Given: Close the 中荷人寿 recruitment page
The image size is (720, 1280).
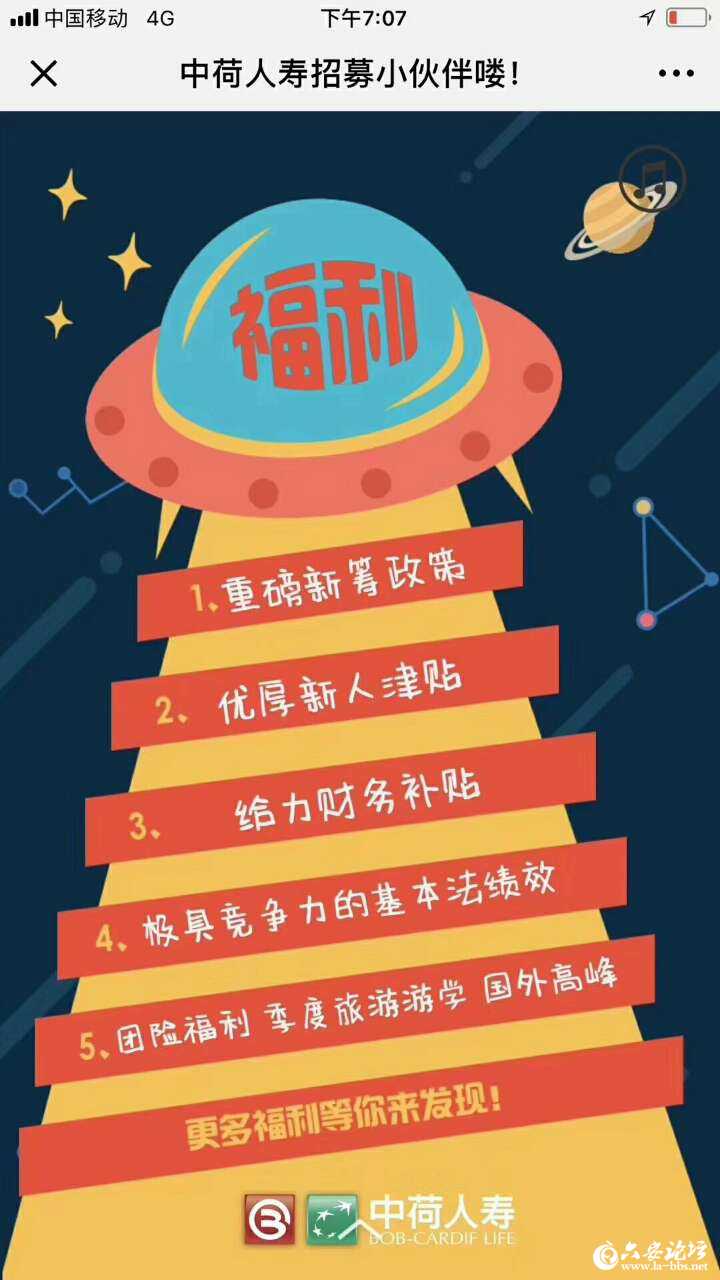Looking at the screenshot, I should (x=43, y=74).
